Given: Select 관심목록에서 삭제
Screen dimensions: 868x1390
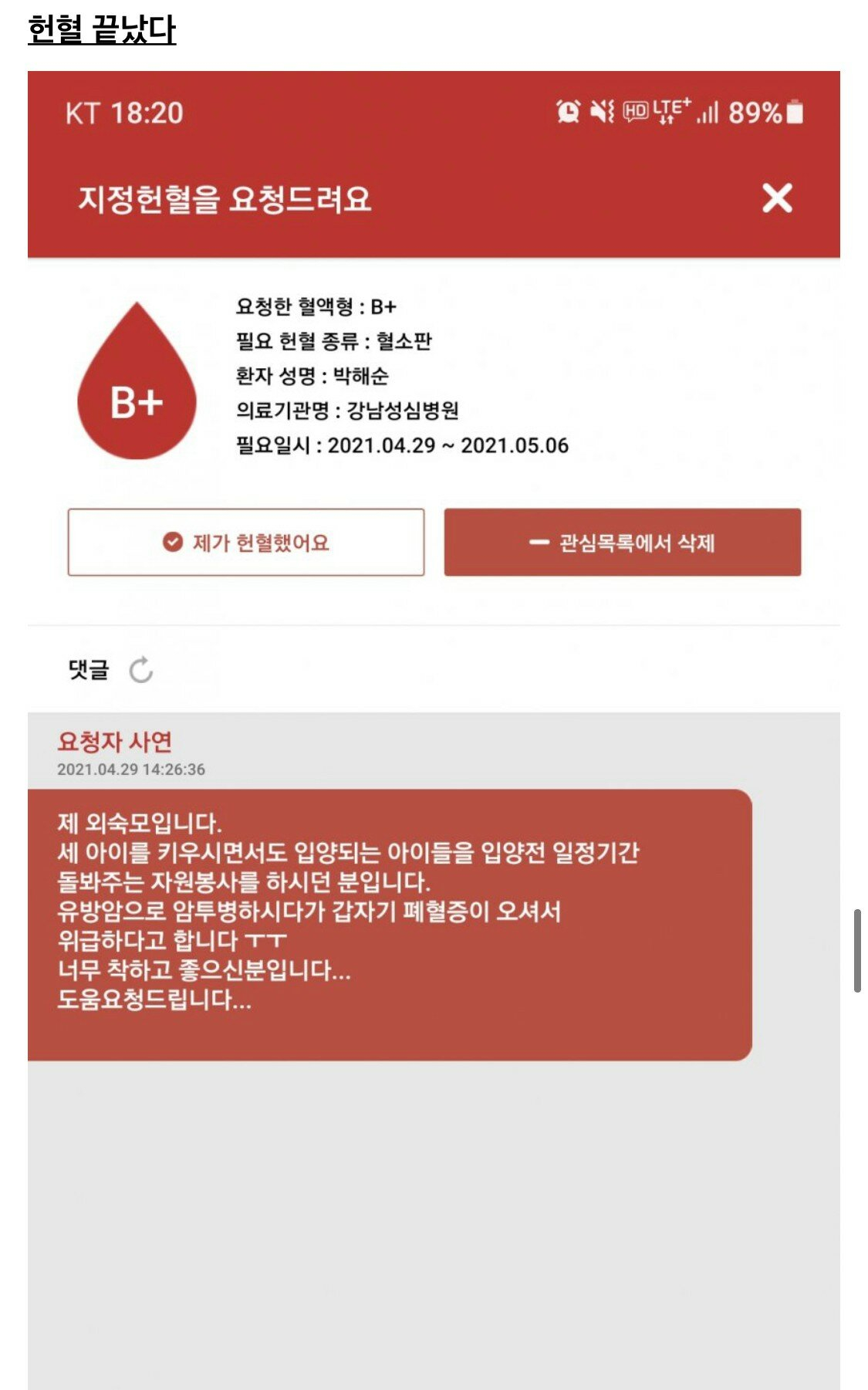Looking at the screenshot, I should pyautogui.click(x=622, y=543).
